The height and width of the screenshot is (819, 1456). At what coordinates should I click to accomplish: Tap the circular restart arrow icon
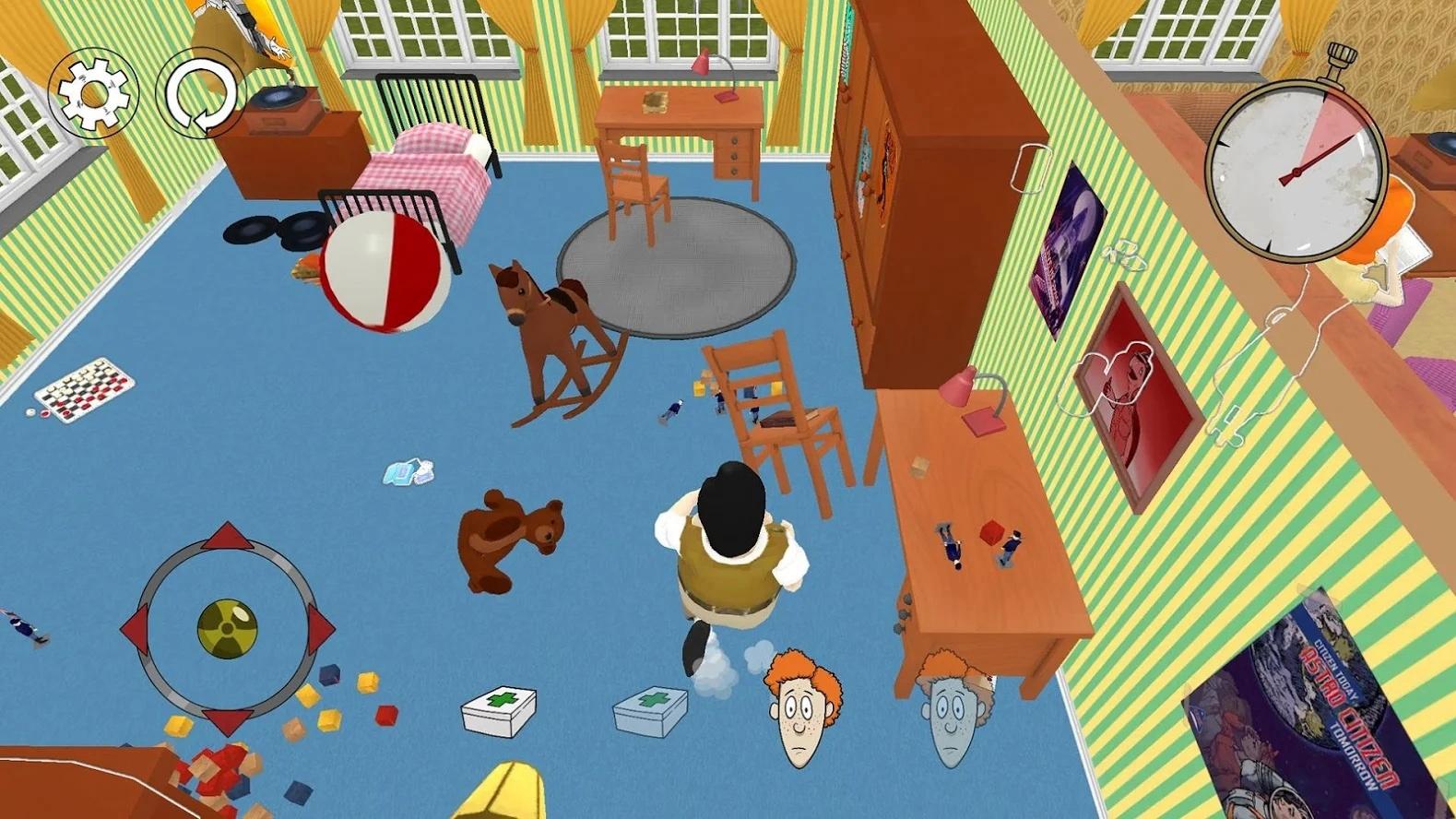[201, 94]
